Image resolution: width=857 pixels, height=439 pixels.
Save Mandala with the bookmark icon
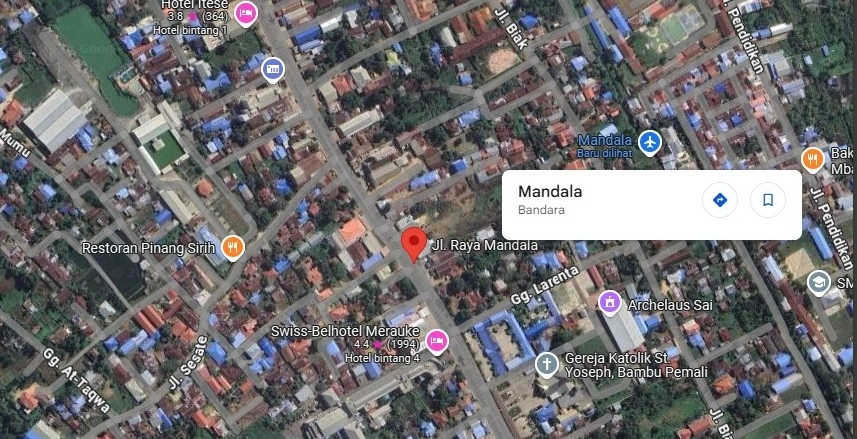point(768,200)
